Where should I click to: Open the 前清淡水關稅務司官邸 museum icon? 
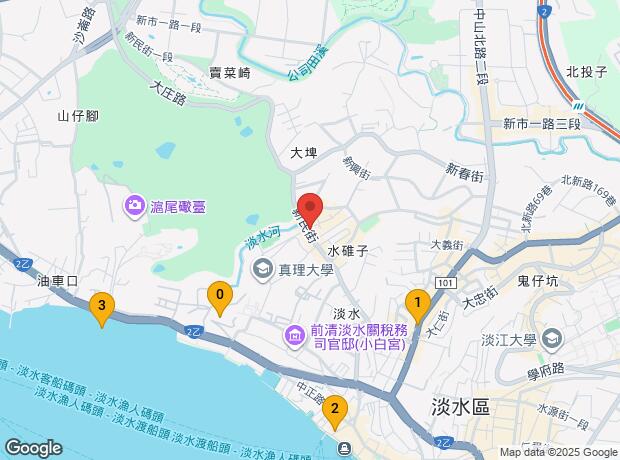(295, 333)
